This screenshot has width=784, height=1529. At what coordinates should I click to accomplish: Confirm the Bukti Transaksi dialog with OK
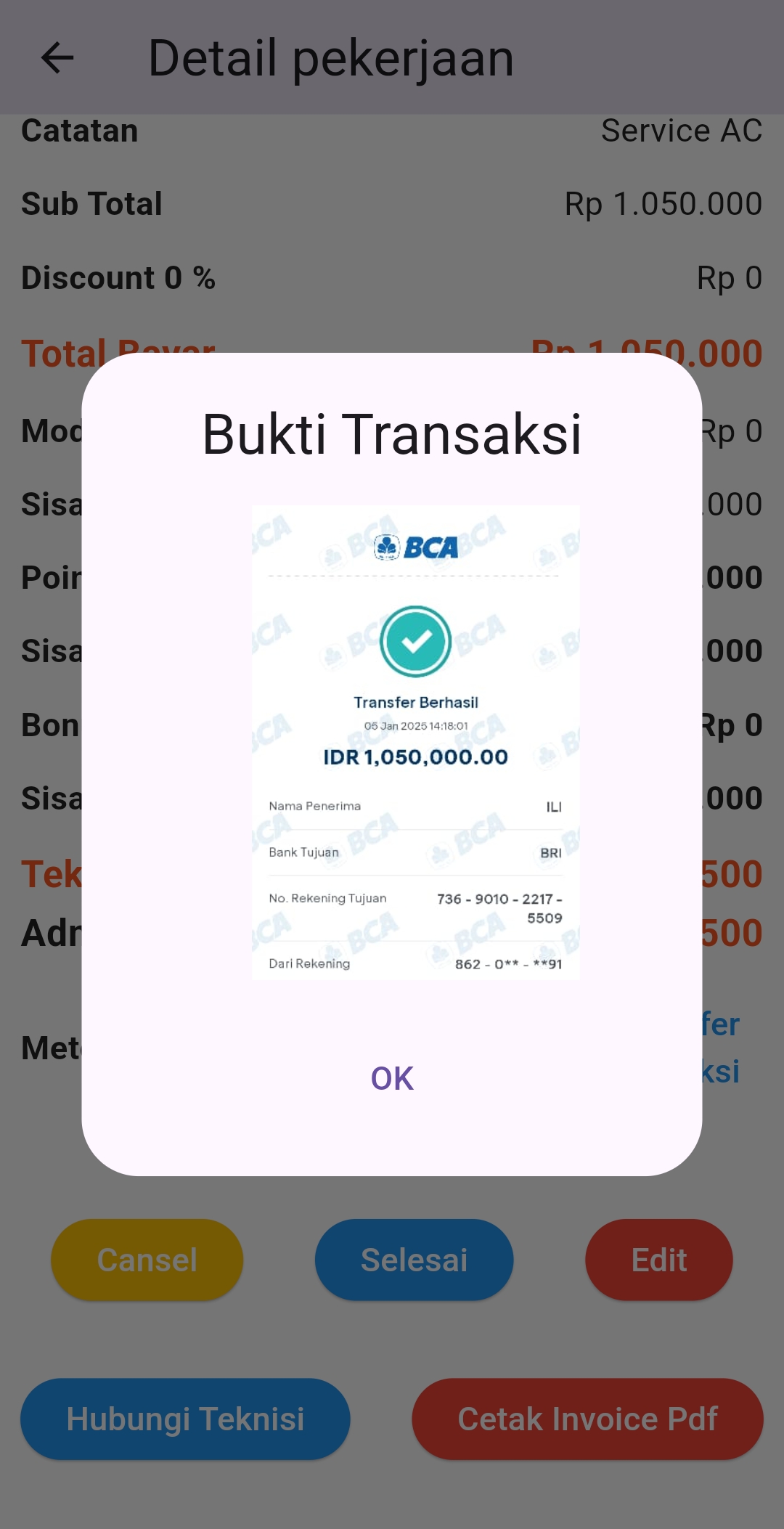click(392, 1079)
